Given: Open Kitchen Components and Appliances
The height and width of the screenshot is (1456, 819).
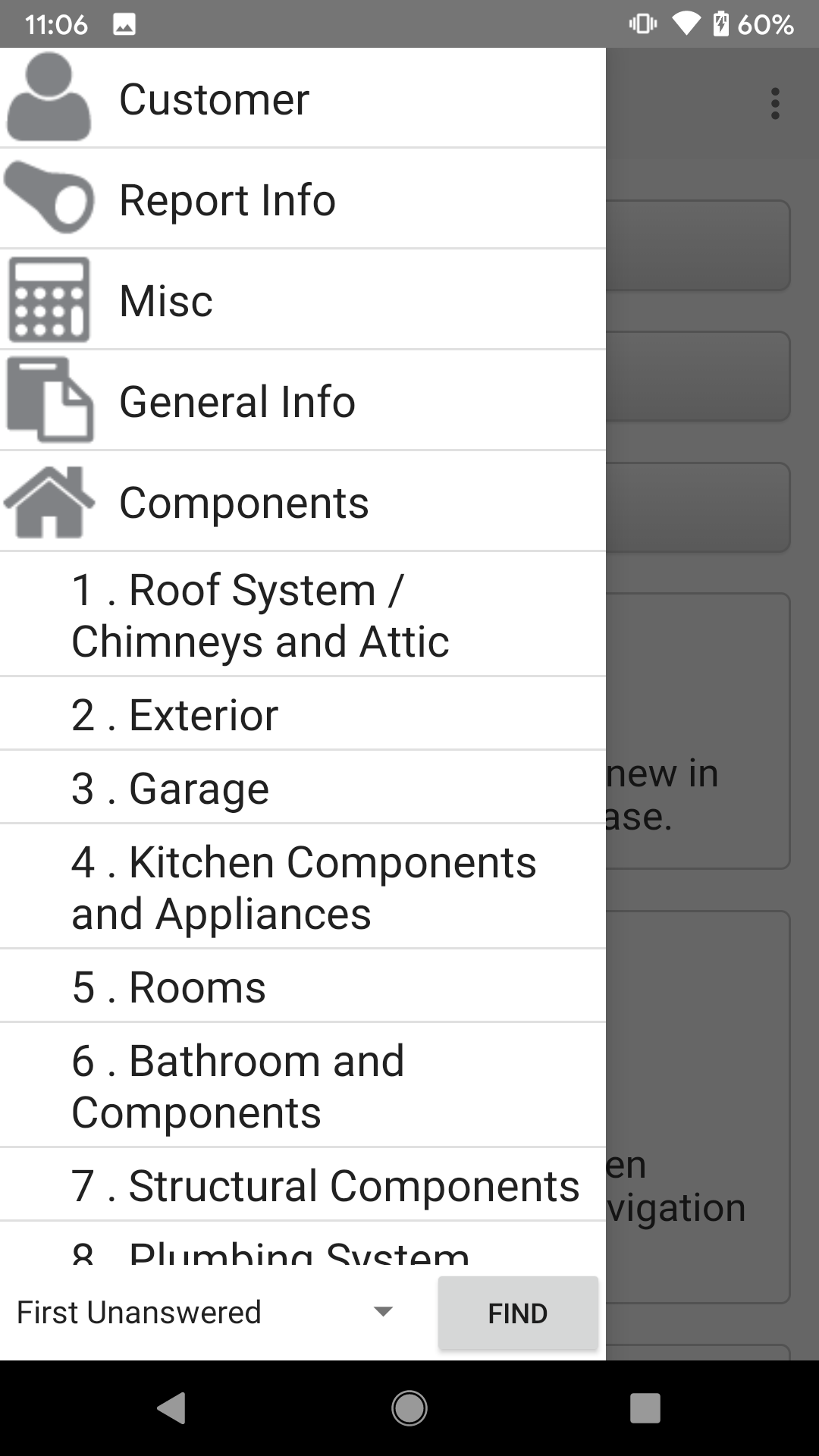Looking at the screenshot, I should coord(303,887).
